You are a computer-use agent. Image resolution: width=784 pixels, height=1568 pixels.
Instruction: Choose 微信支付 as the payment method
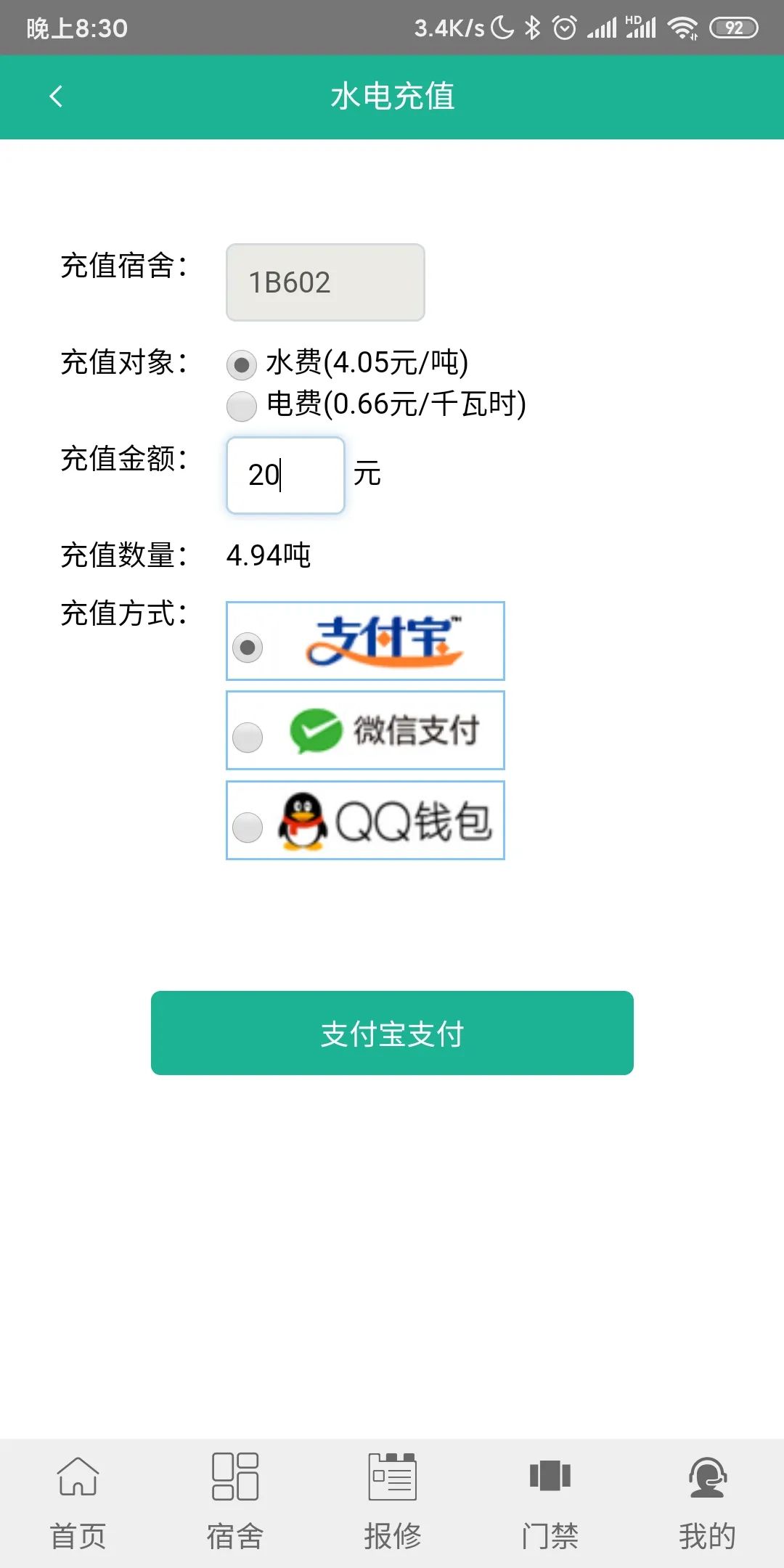point(365,730)
